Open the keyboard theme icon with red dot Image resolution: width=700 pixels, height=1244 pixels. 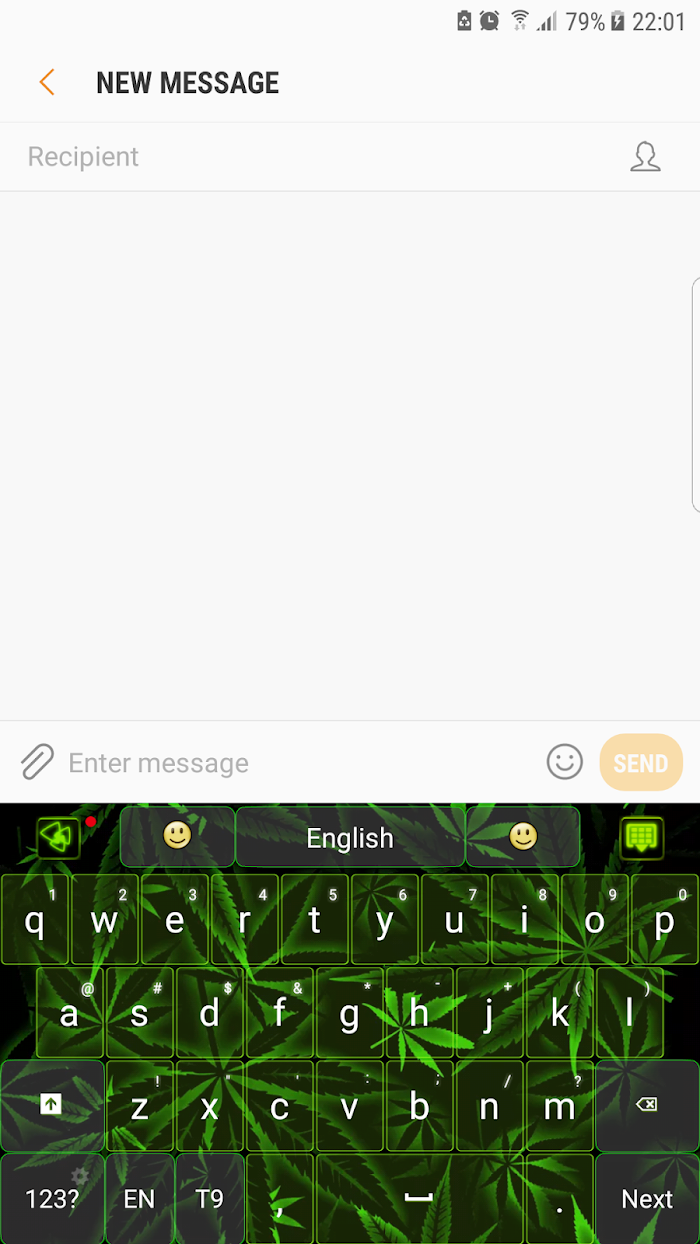tap(59, 837)
